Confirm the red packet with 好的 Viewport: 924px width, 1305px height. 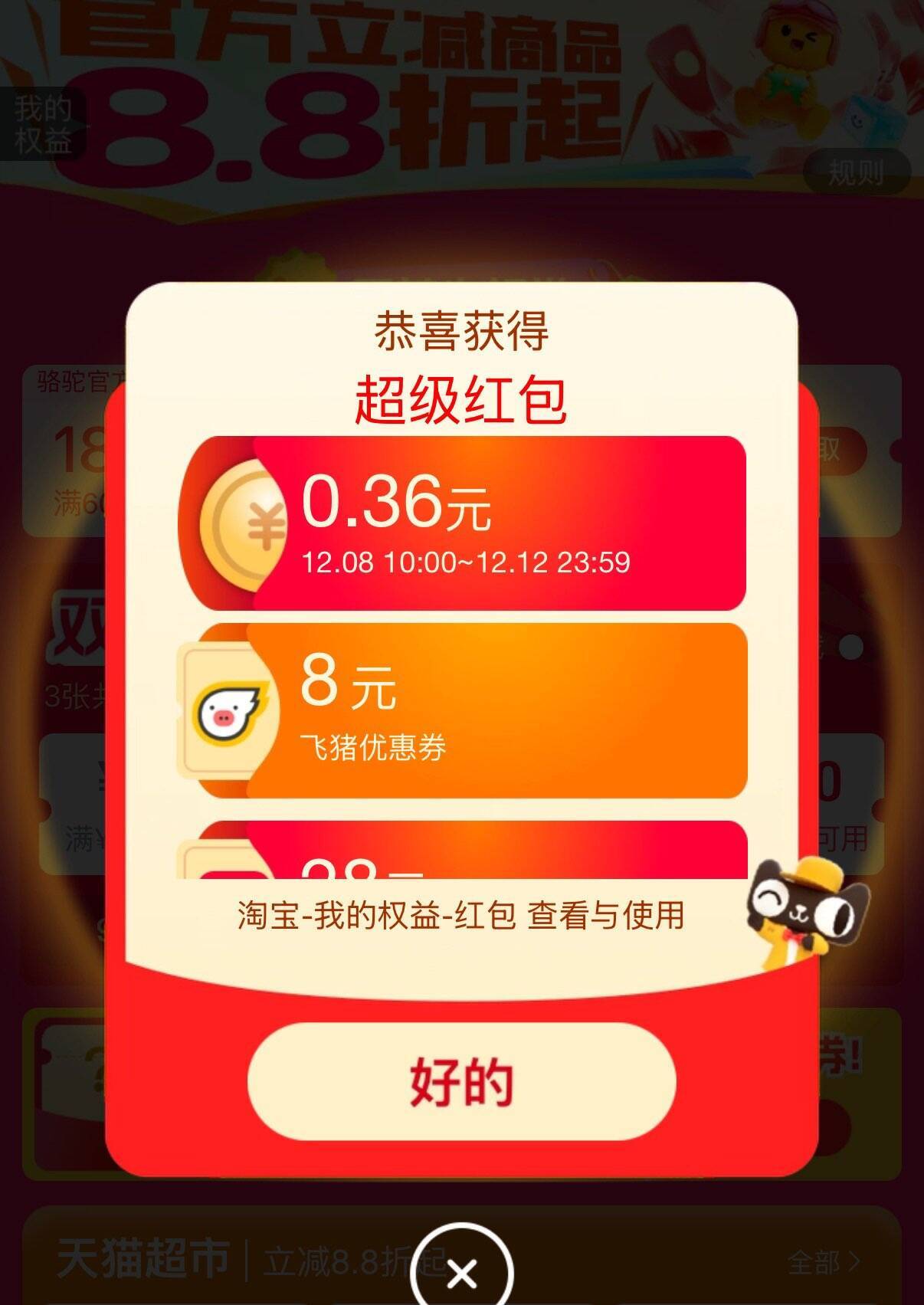pyautogui.click(x=461, y=1081)
